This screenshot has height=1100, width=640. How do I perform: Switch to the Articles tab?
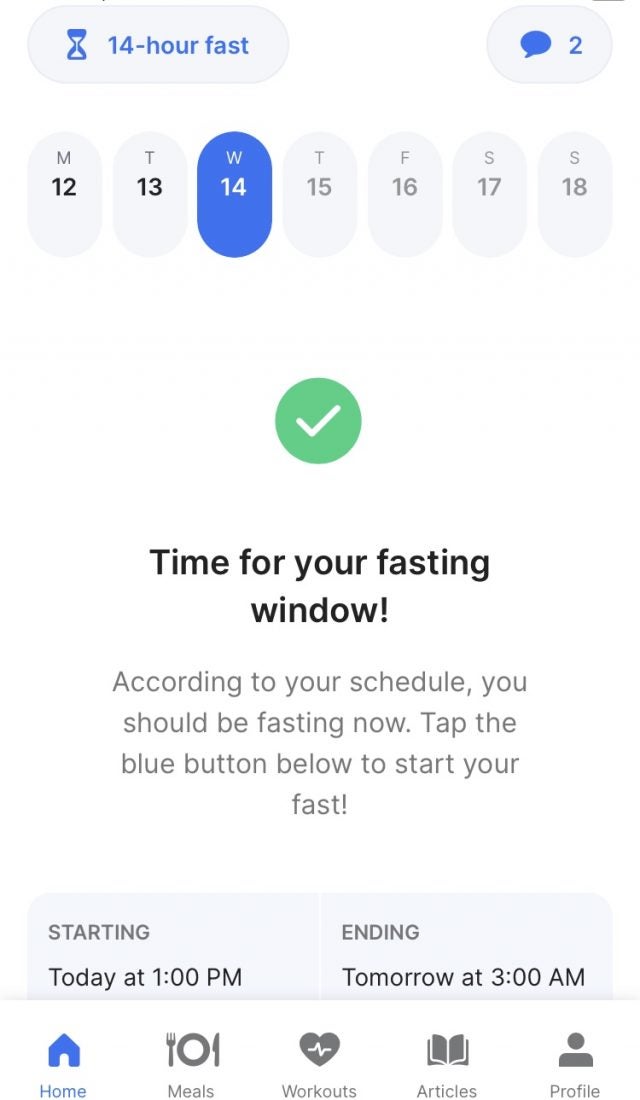click(x=447, y=1064)
